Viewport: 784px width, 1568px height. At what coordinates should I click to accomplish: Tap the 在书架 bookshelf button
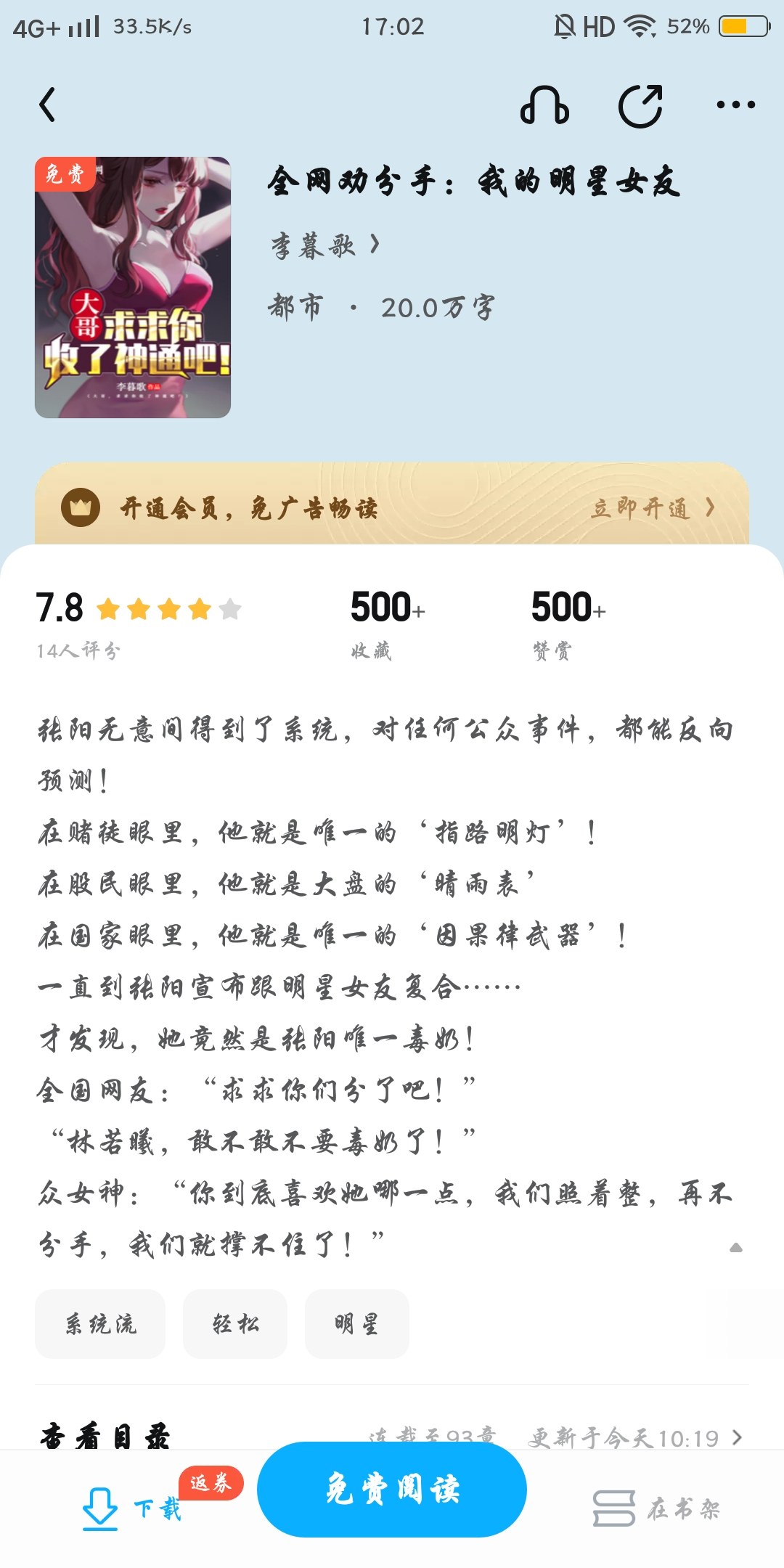657,1508
